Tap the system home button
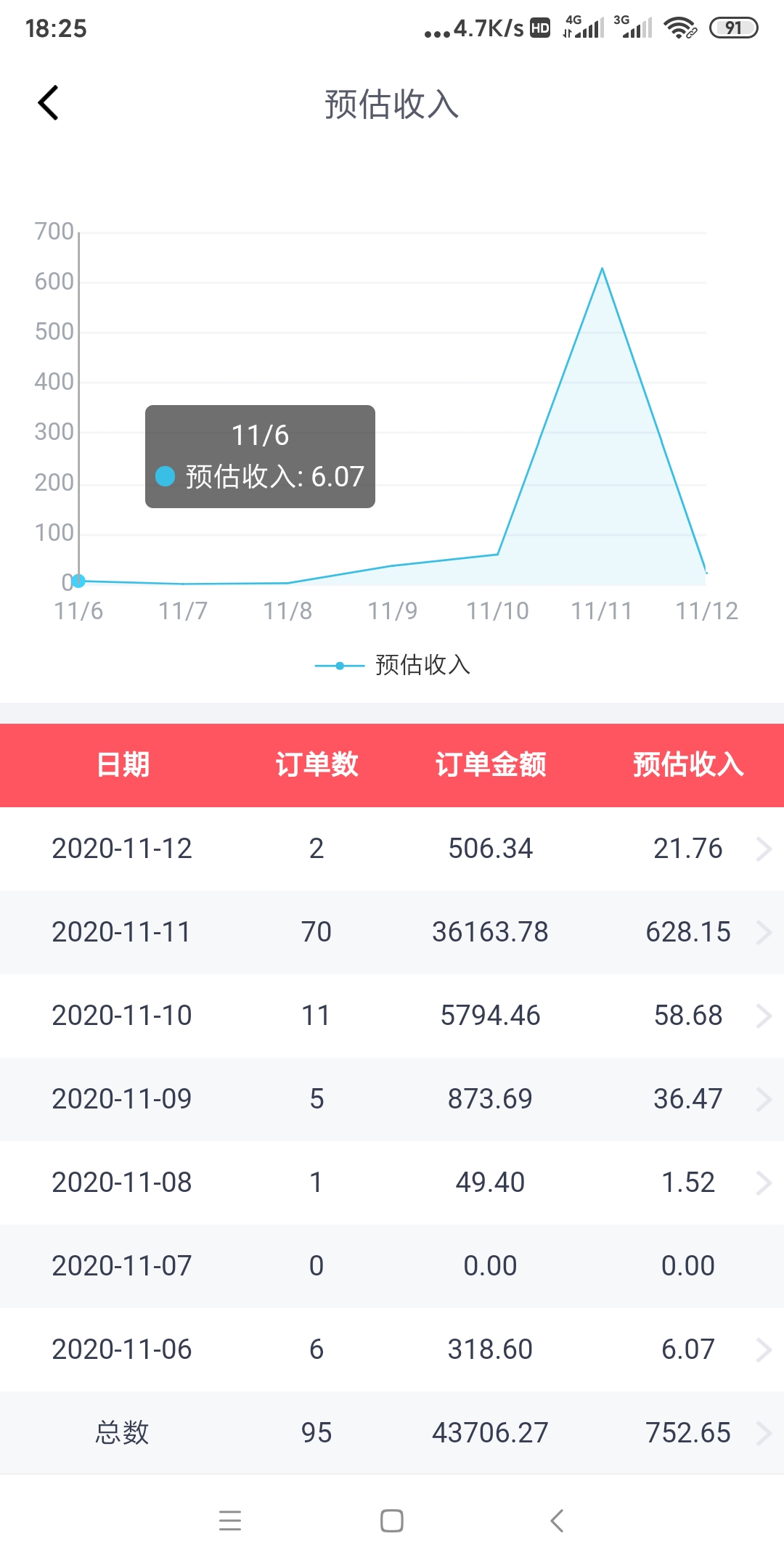Viewport: 784px width, 1568px height. (x=392, y=1521)
